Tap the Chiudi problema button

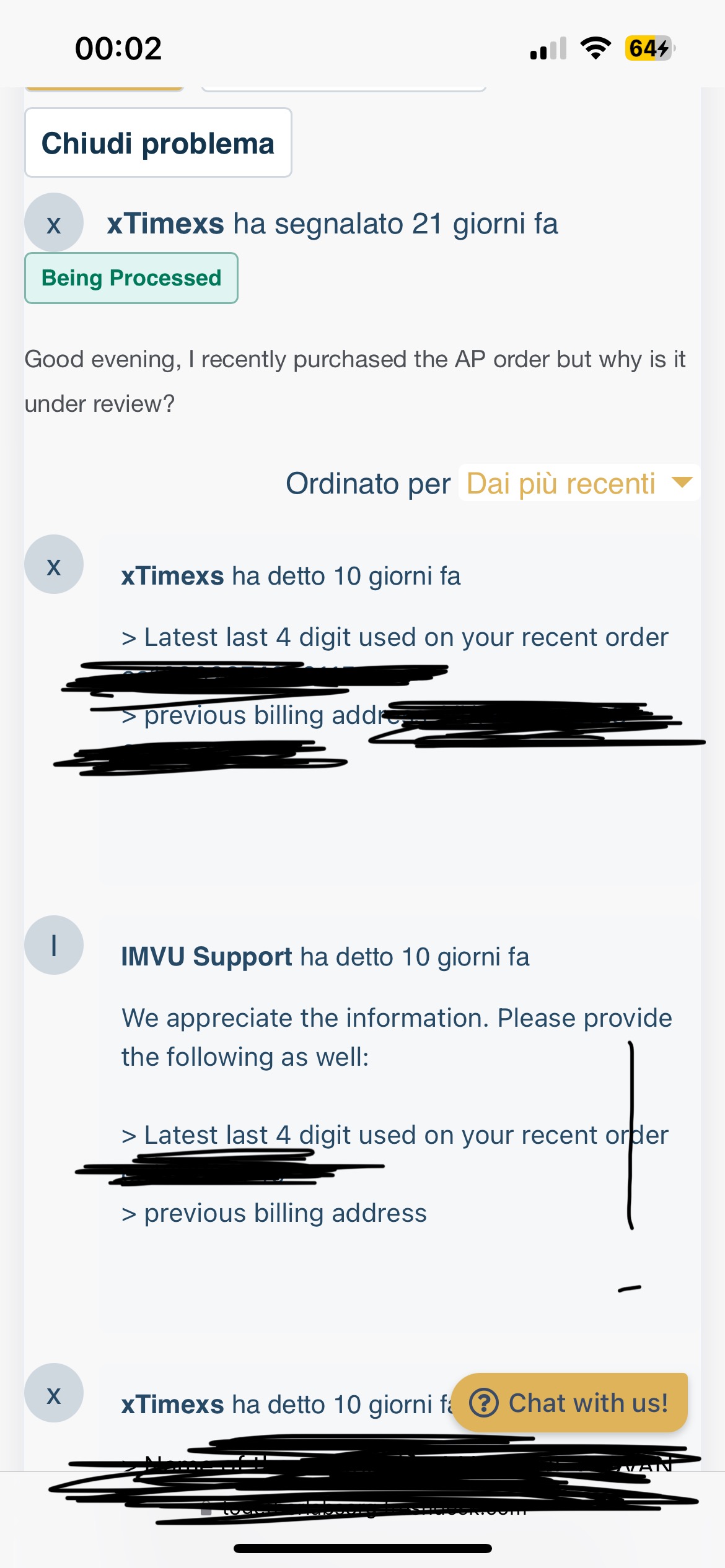158,143
